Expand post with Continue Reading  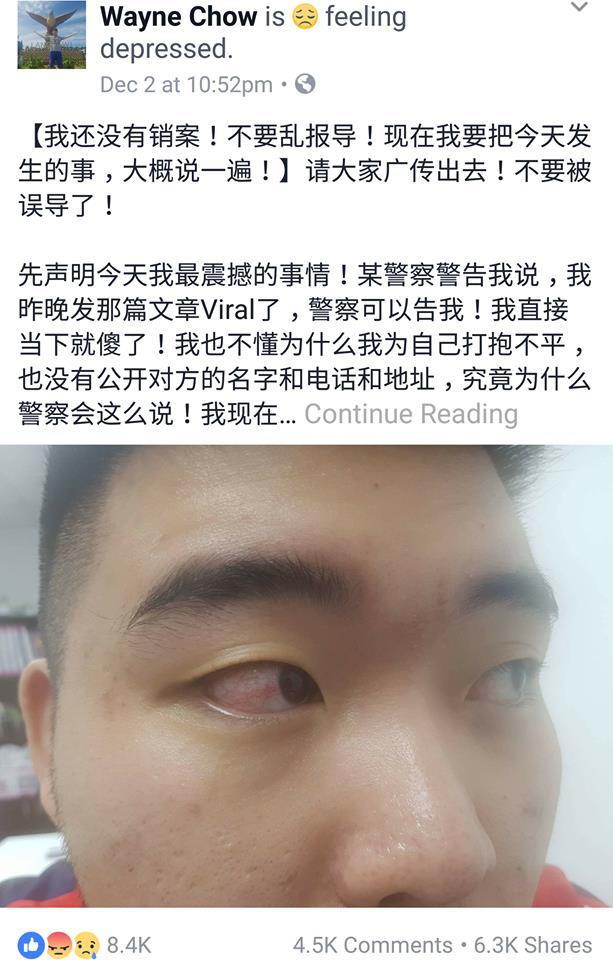point(411,414)
